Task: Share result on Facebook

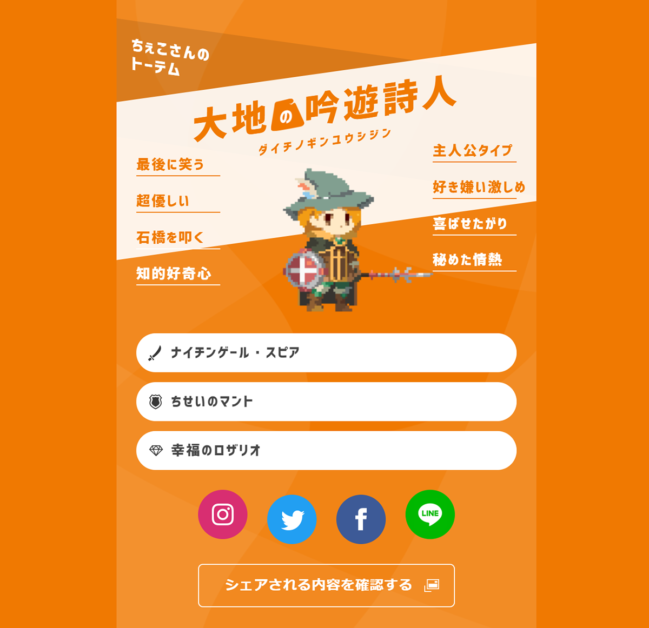Action: [x=361, y=520]
